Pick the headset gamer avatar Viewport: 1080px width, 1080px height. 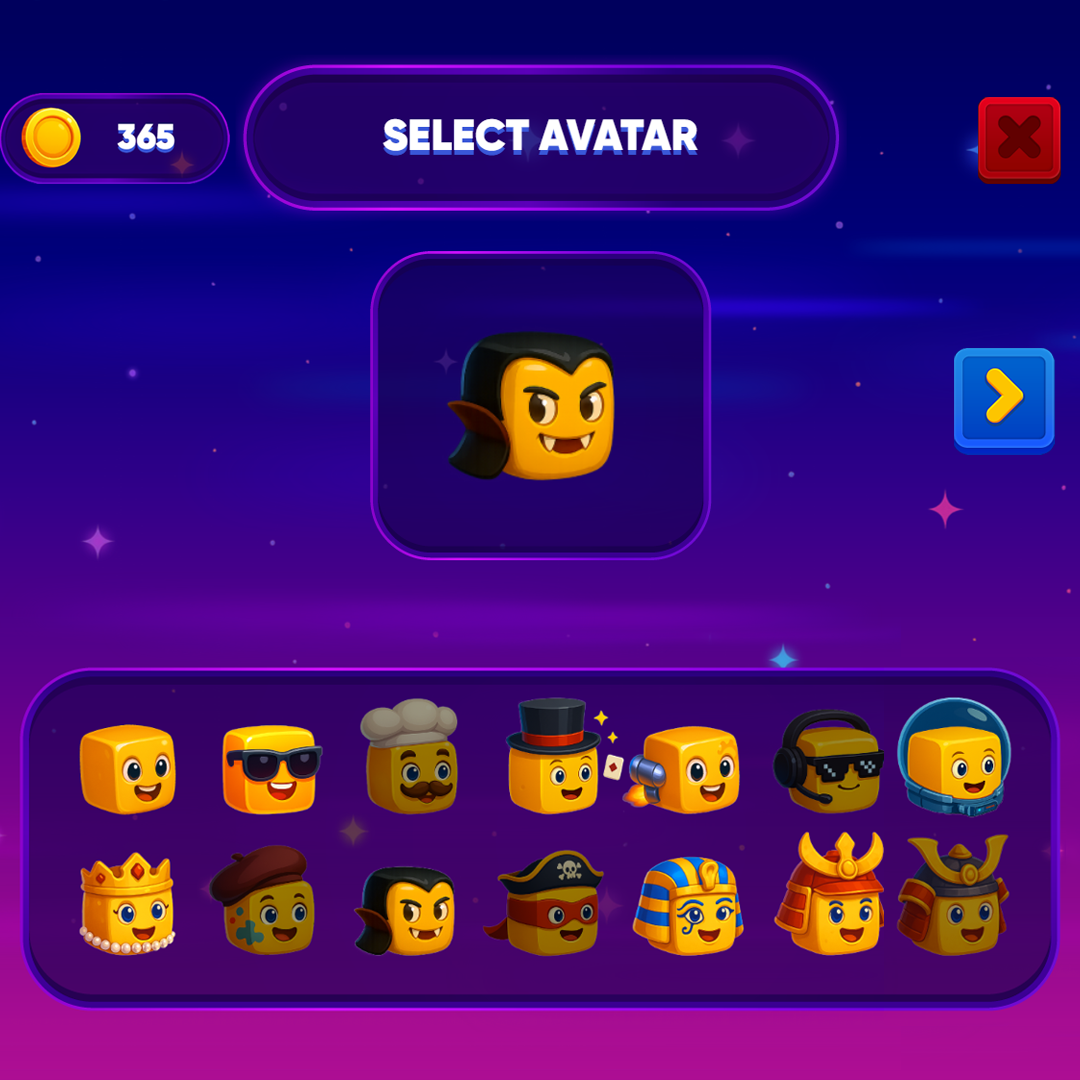tap(828, 763)
